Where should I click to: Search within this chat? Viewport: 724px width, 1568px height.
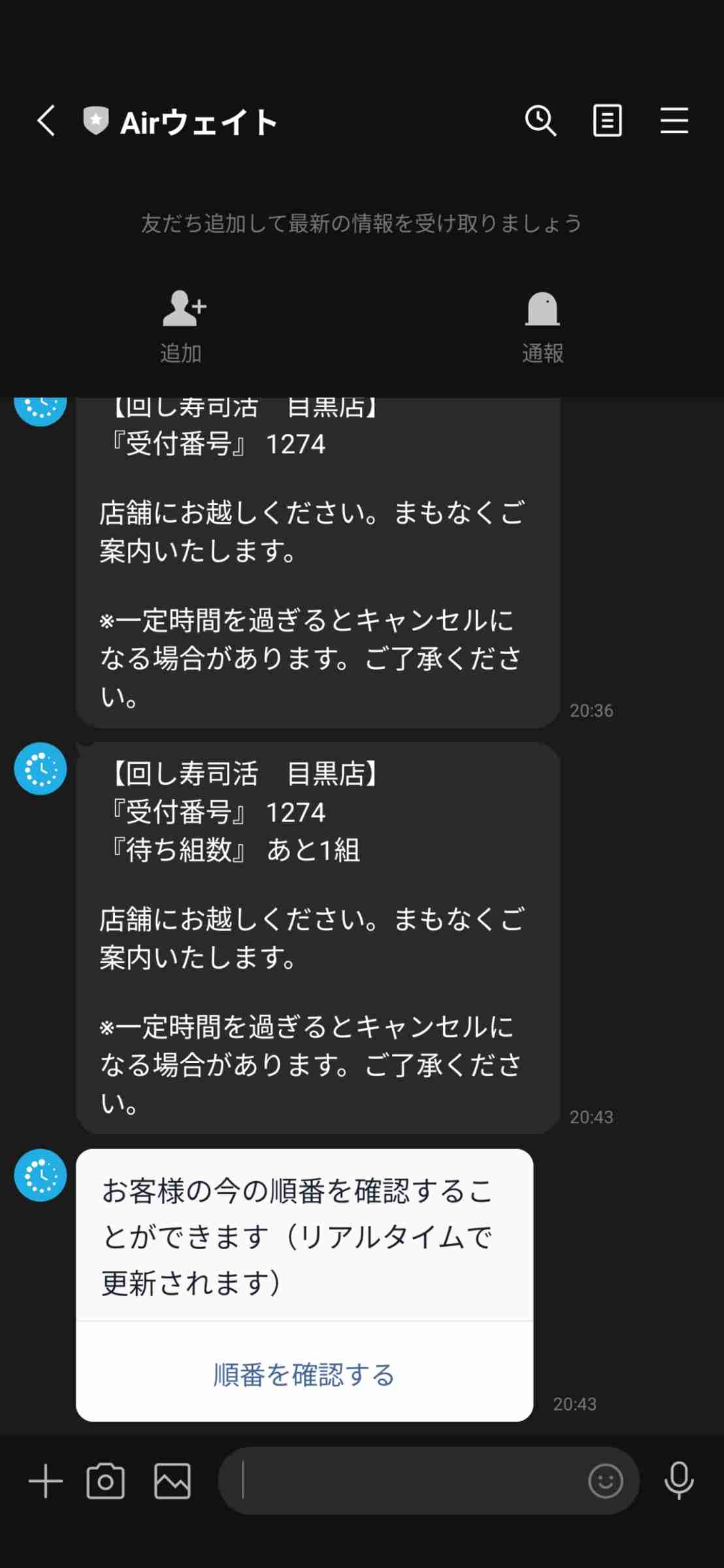(540, 121)
